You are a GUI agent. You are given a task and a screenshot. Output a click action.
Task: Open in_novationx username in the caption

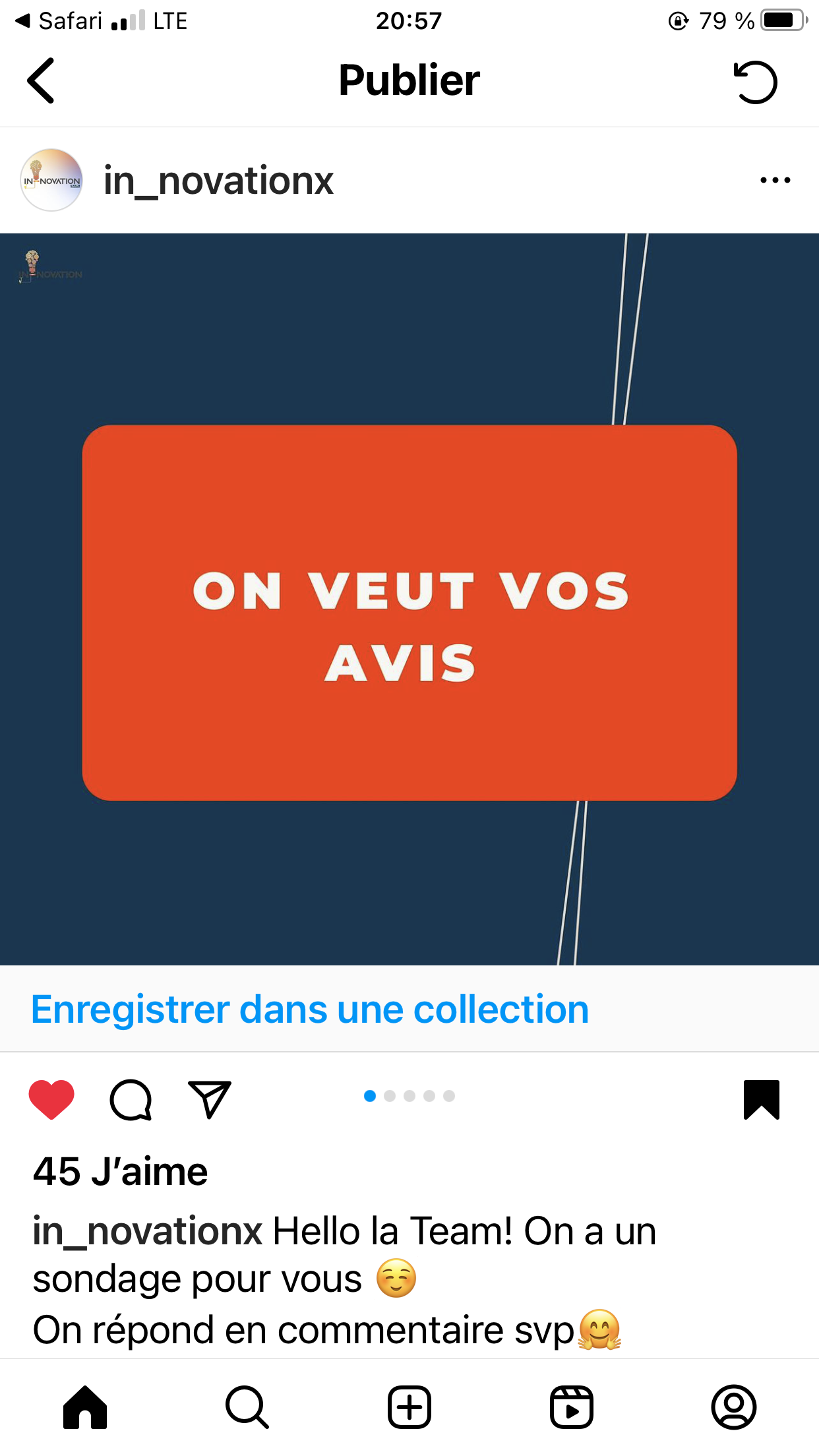(x=148, y=1231)
